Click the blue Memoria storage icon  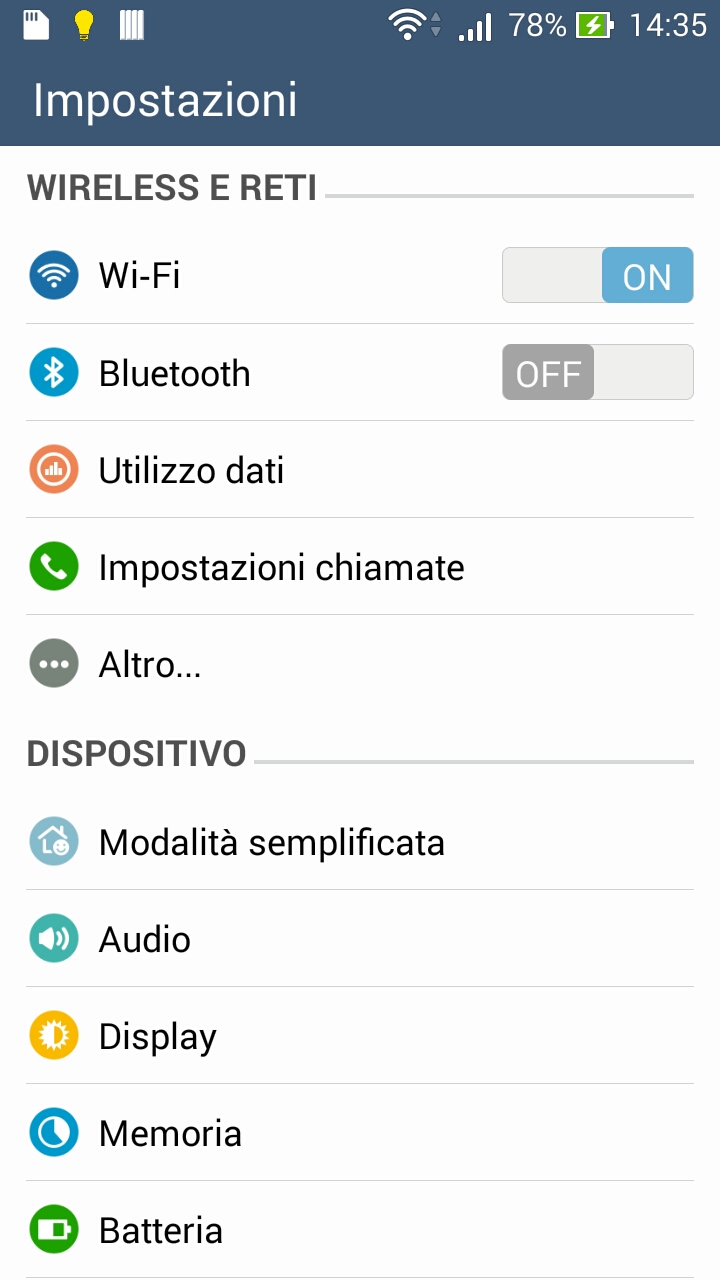[53, 1132]
